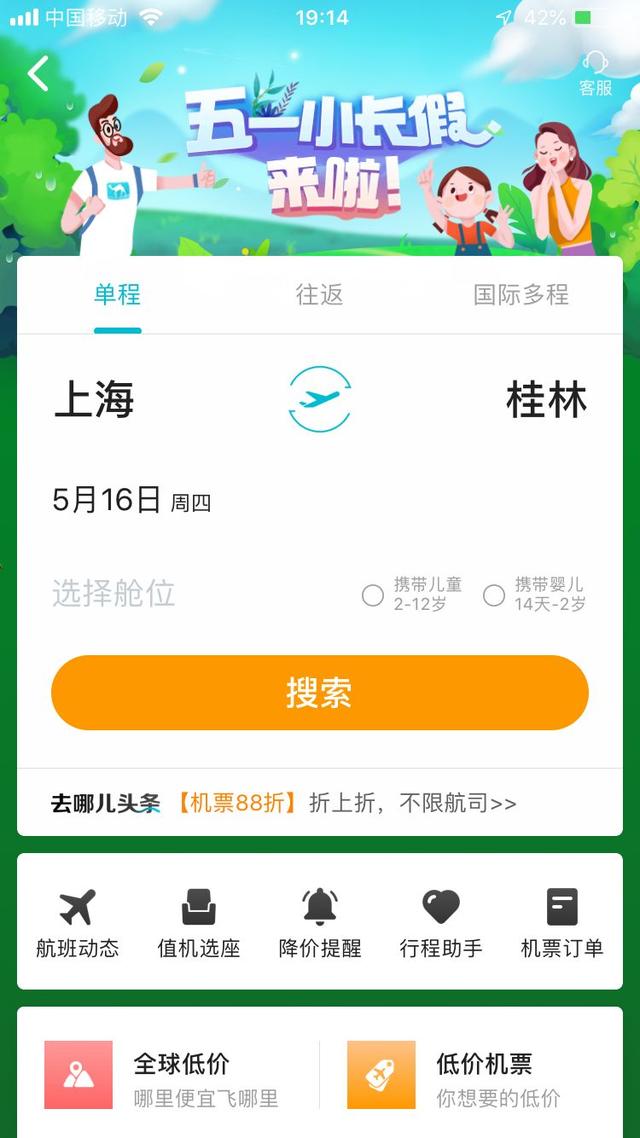Screen dimensions: 640x1138
Task: Change destination city 桂林
Action: [546, 400]
